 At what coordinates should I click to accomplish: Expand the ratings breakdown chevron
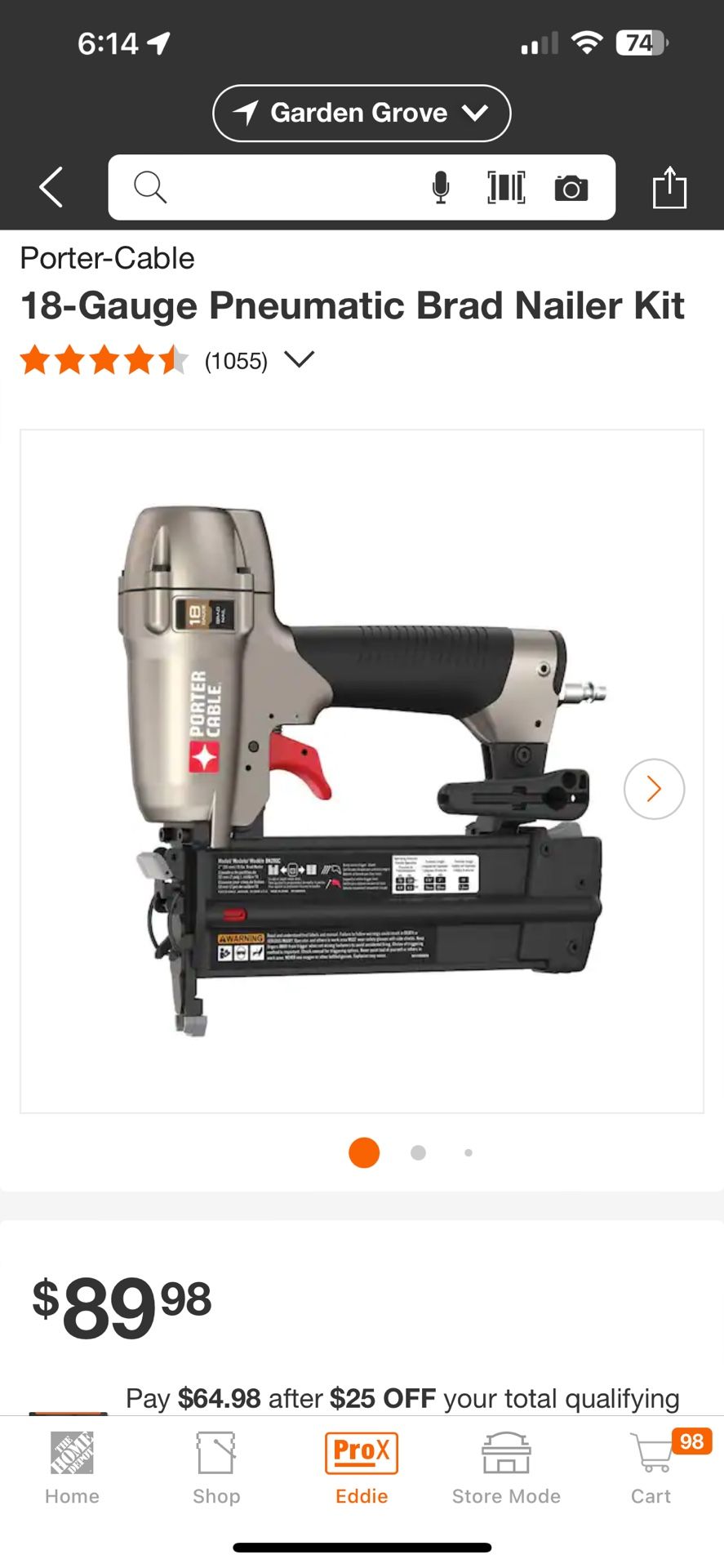(x=300, y=360)
